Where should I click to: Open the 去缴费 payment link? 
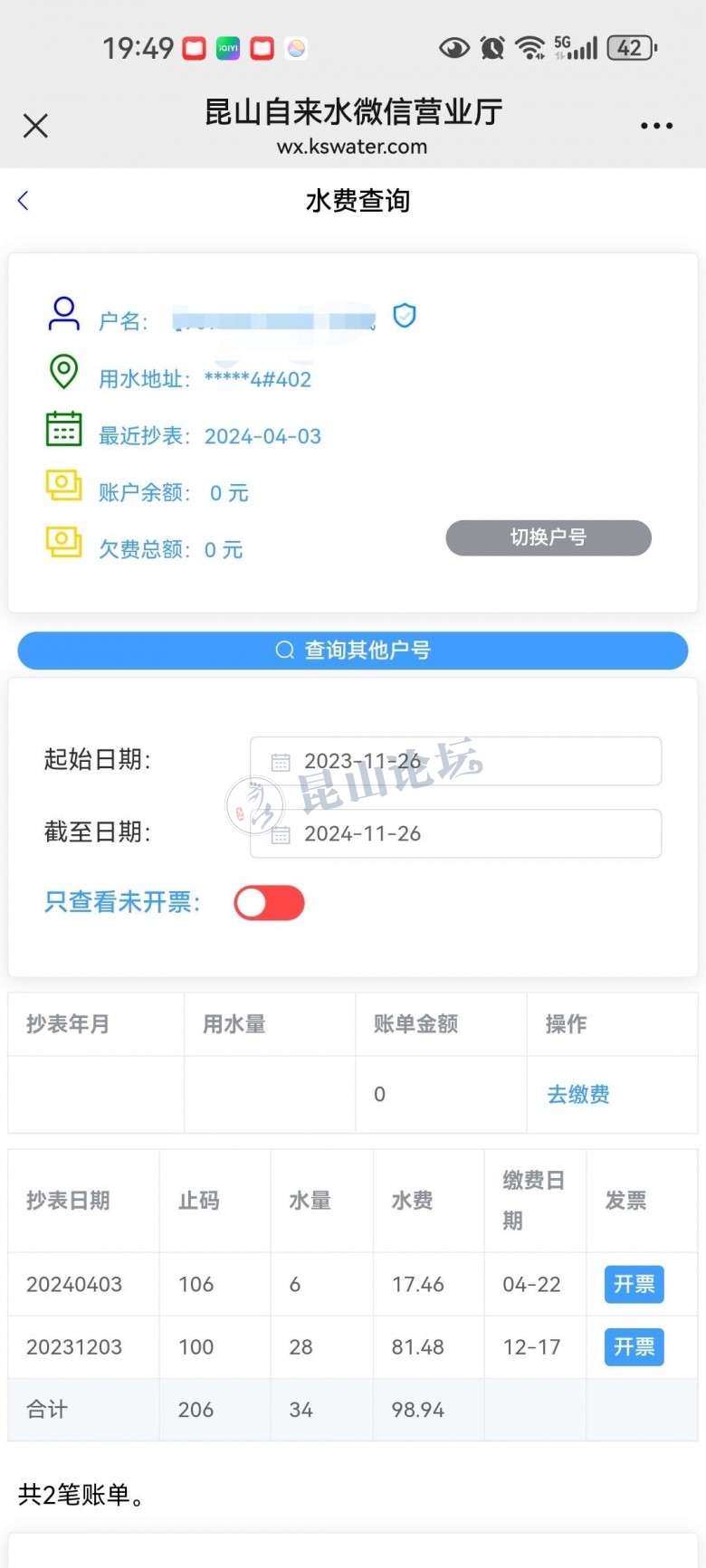[578, 1095]
